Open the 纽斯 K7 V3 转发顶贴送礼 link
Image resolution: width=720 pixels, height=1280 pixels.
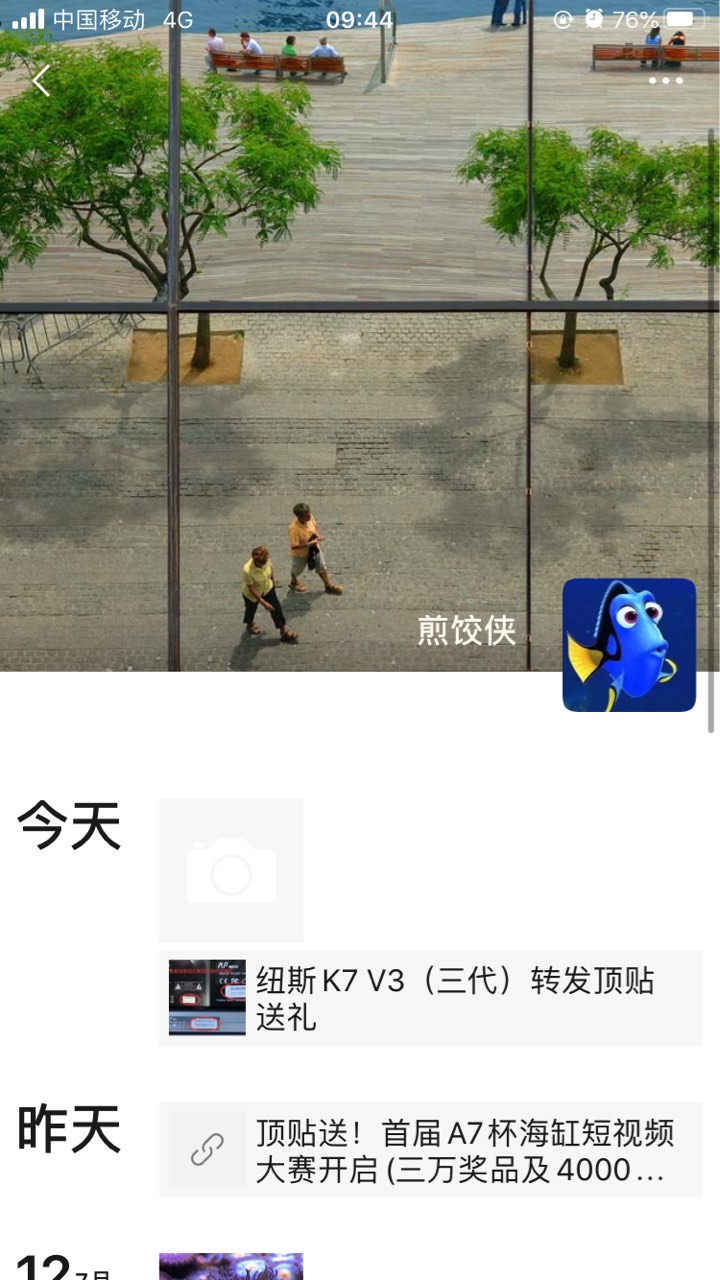(430, 998)
